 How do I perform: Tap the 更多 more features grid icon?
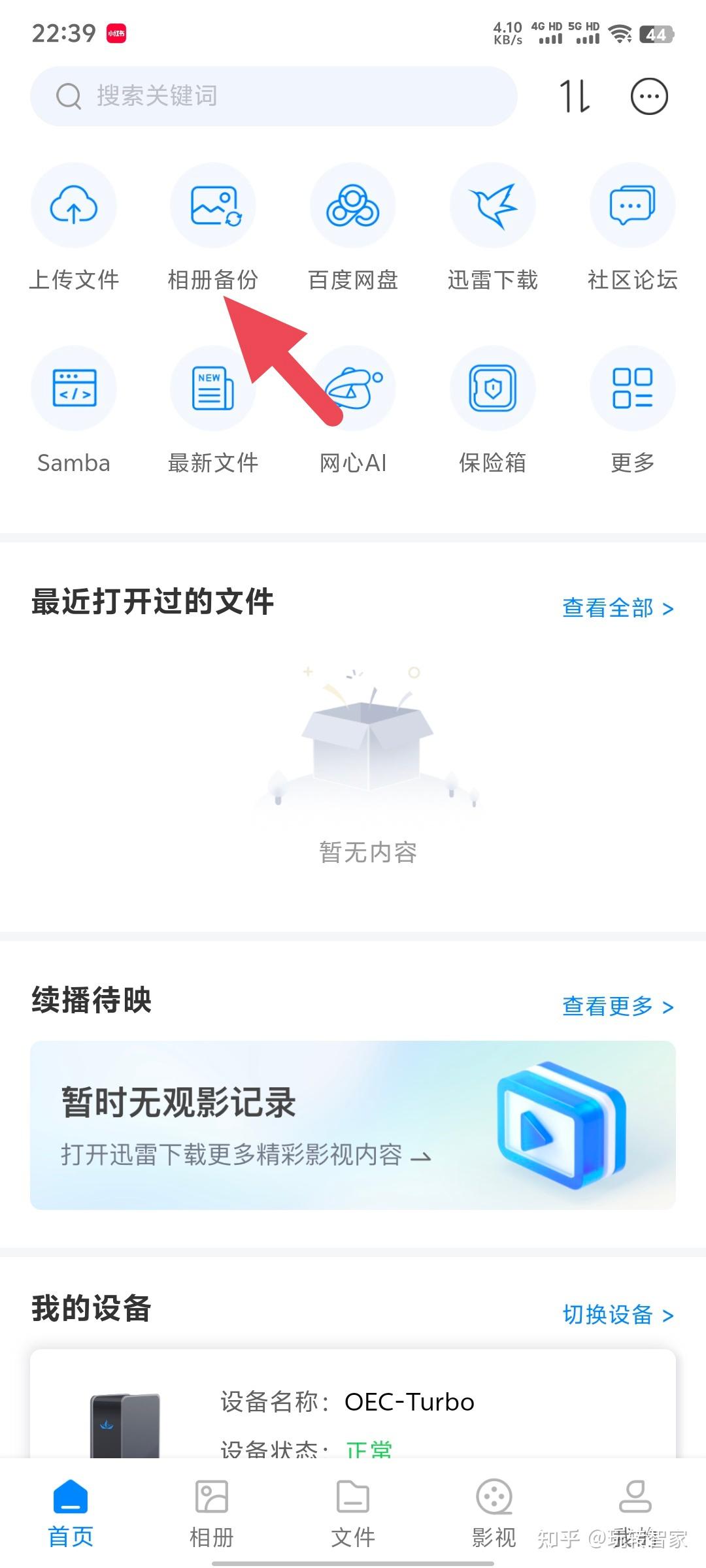[632, 388]
